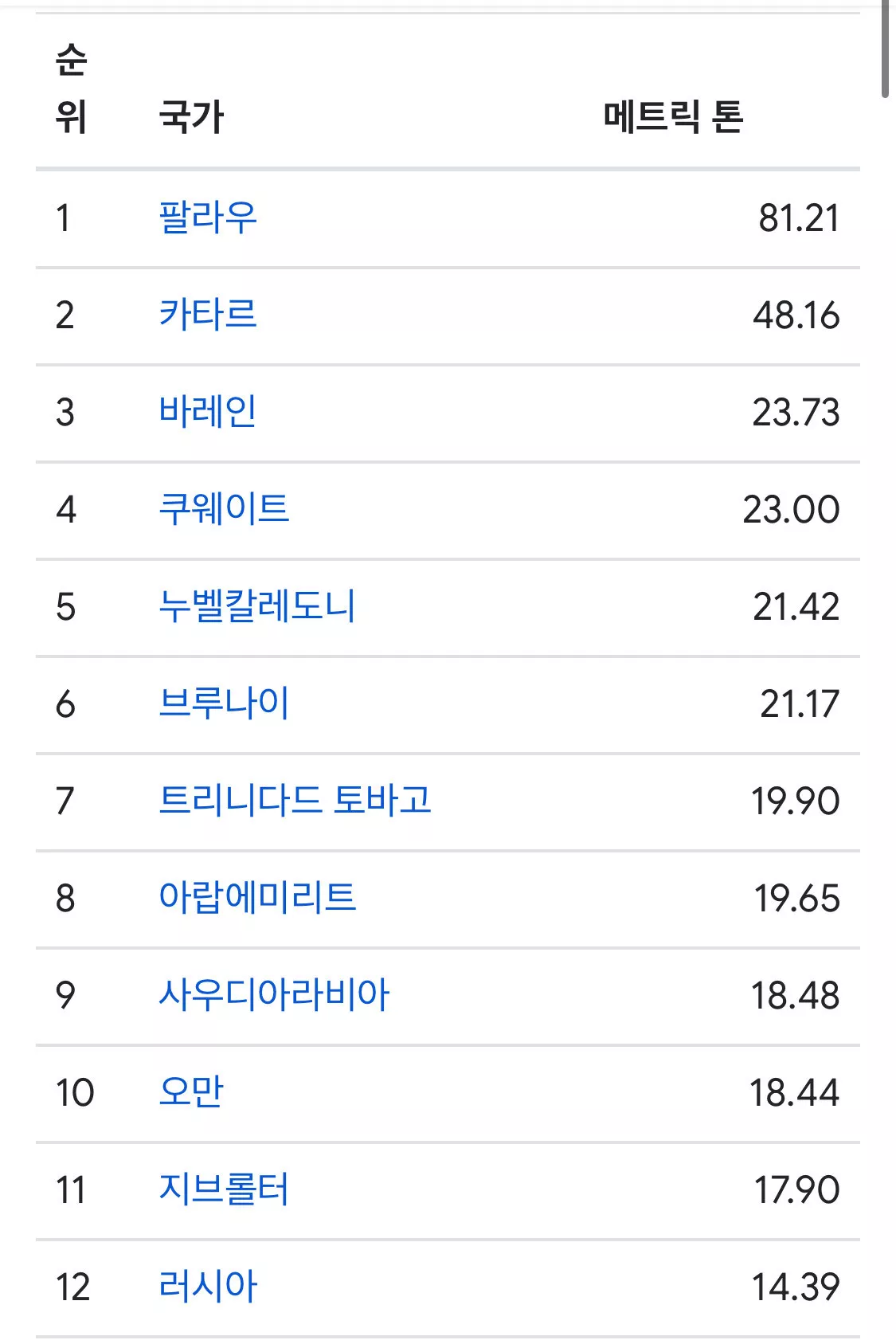This screenshot has width=896, height=1340.
Task: Tap the 쿠웨이트 link
Action: point(224,509)
